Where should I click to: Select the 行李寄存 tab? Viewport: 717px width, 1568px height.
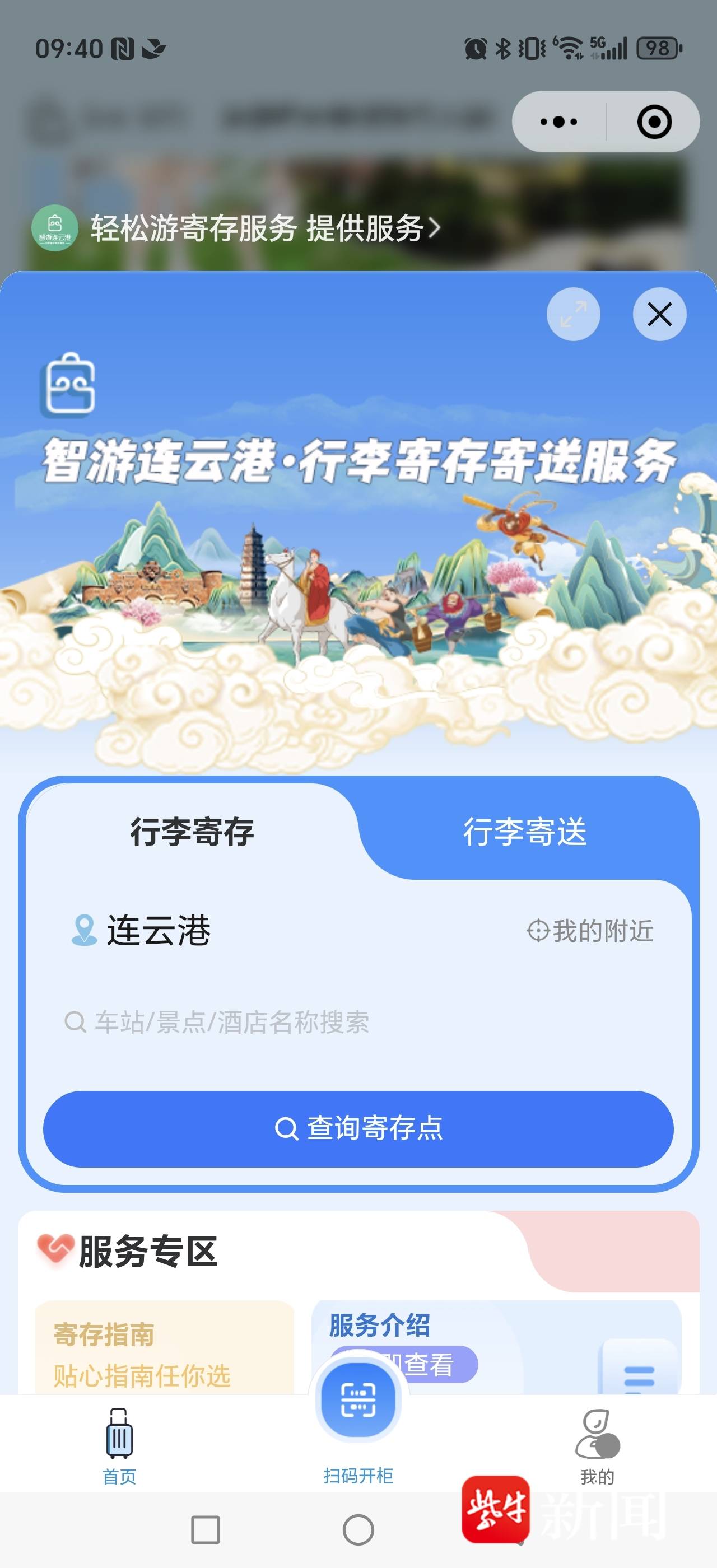click(x=192, y=832)
